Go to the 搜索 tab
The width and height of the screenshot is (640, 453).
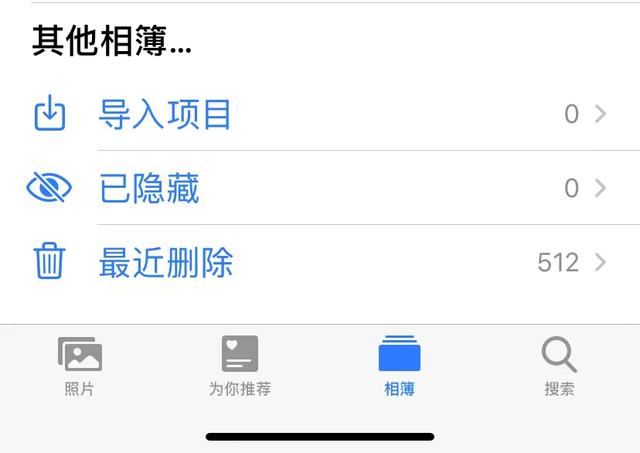[559, 366]
